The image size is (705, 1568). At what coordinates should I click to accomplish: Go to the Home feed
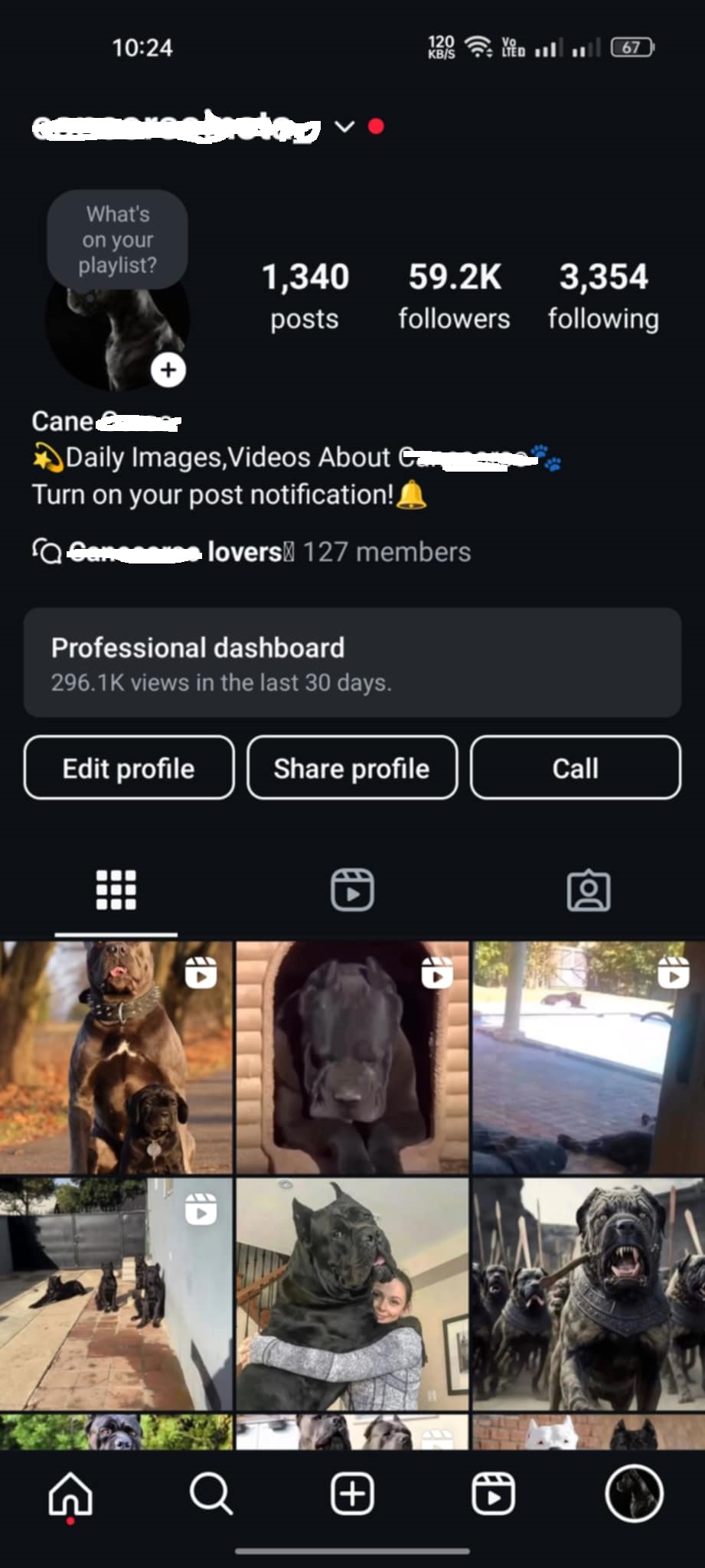[70, 1494]
